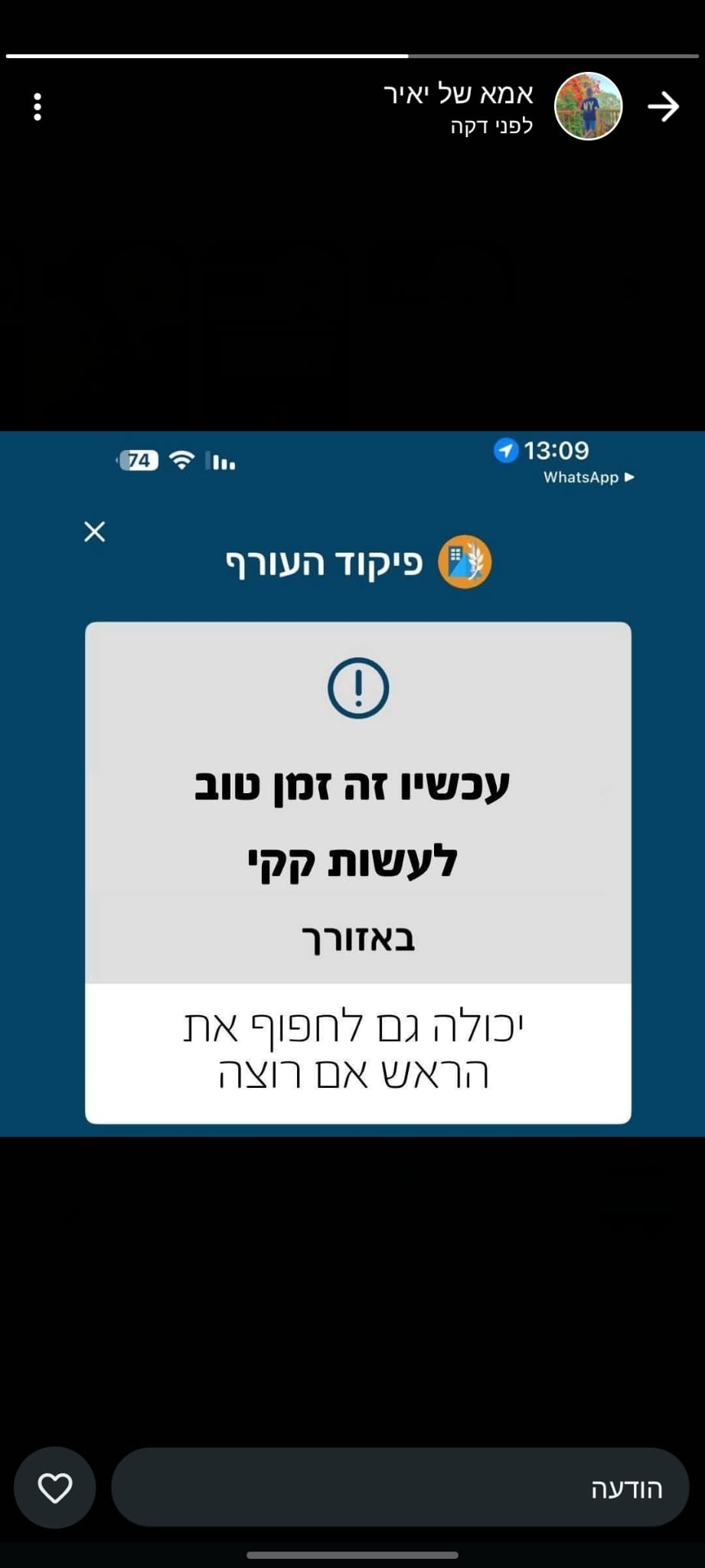Like this status with the heart
The image size is (705, 1568).
(55, 1487)
